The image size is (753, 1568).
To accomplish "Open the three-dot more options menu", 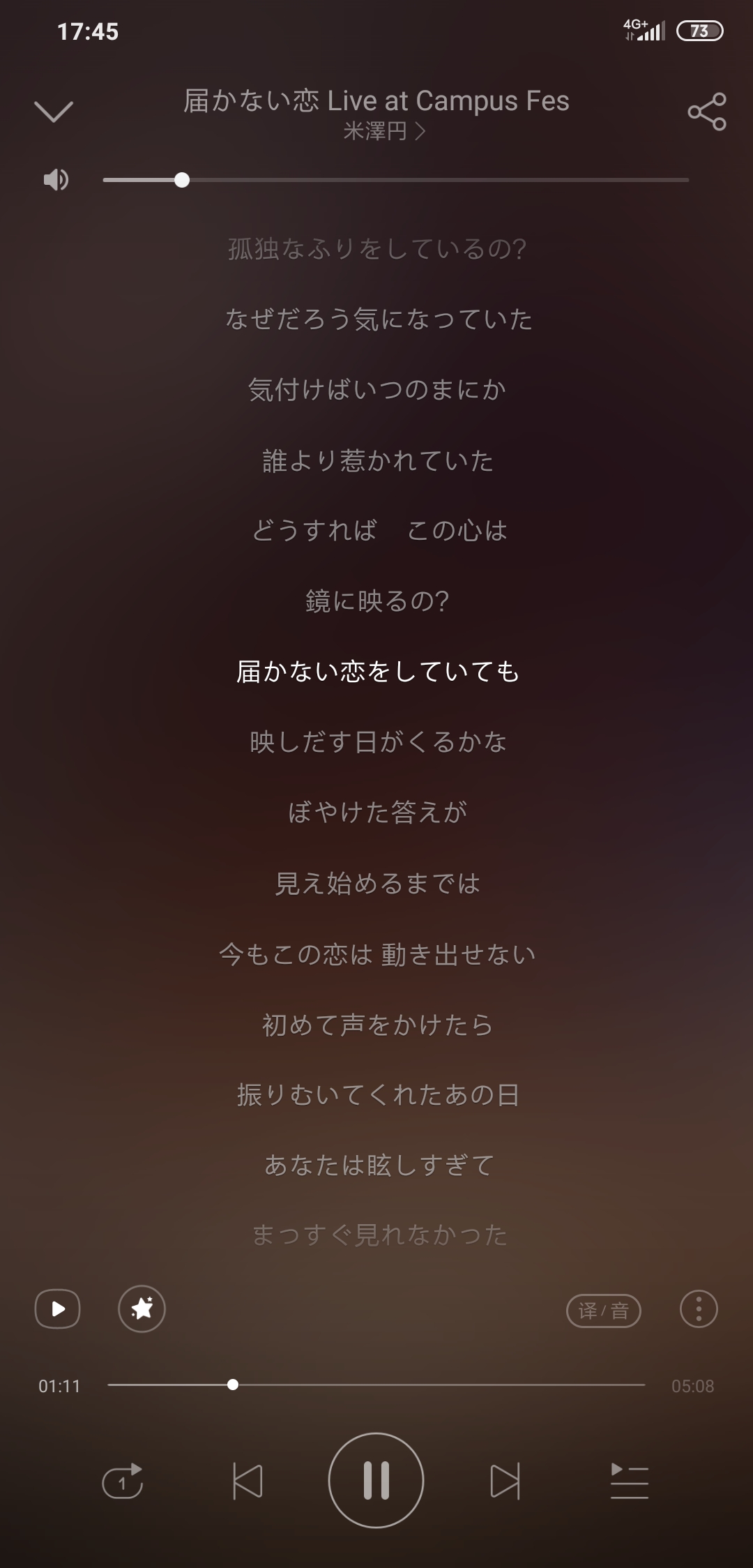I will (698, 1309).
